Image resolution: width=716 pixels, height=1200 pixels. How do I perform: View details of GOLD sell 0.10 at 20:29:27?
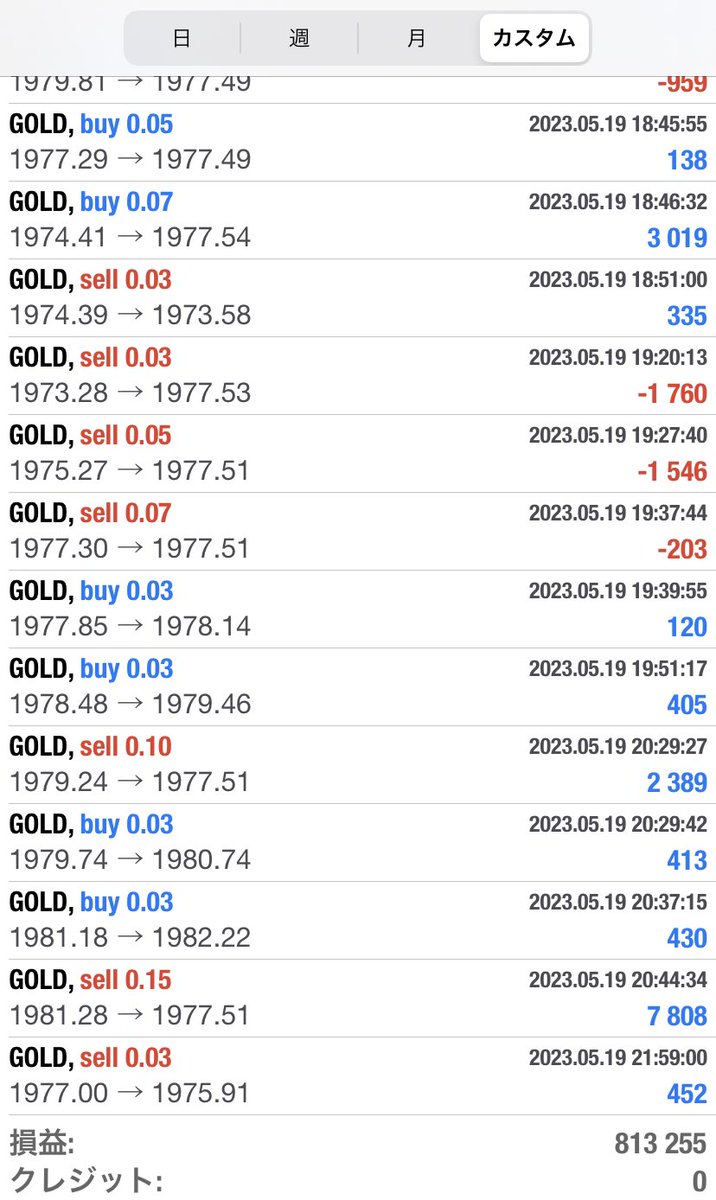[358, 765]
